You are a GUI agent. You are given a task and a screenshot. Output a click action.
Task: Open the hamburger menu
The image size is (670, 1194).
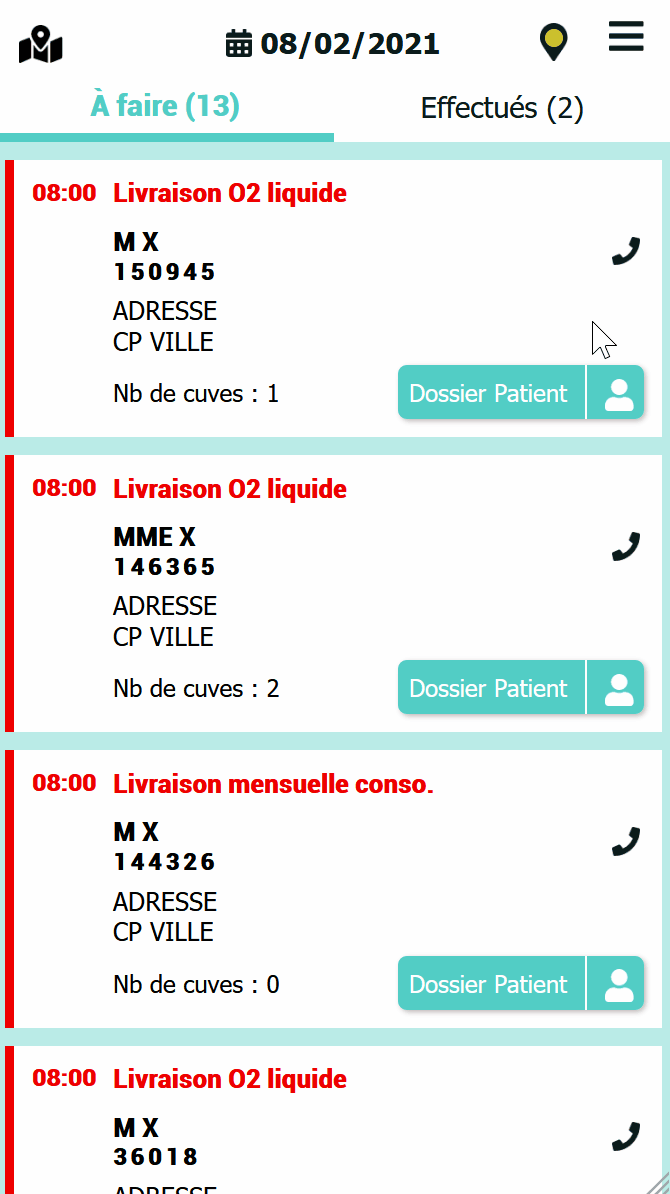(626, 38)
